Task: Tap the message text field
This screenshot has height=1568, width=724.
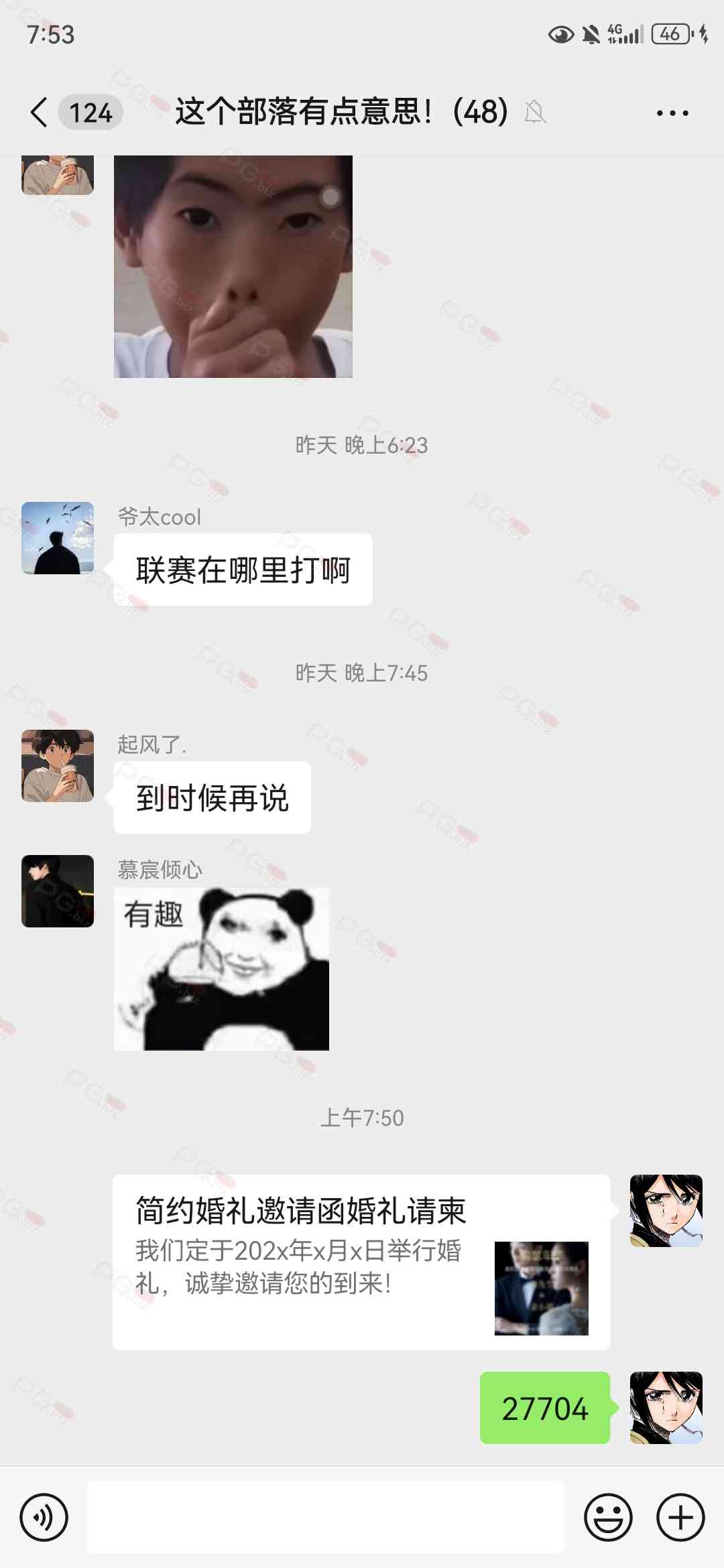Action: pos(326,1517)
